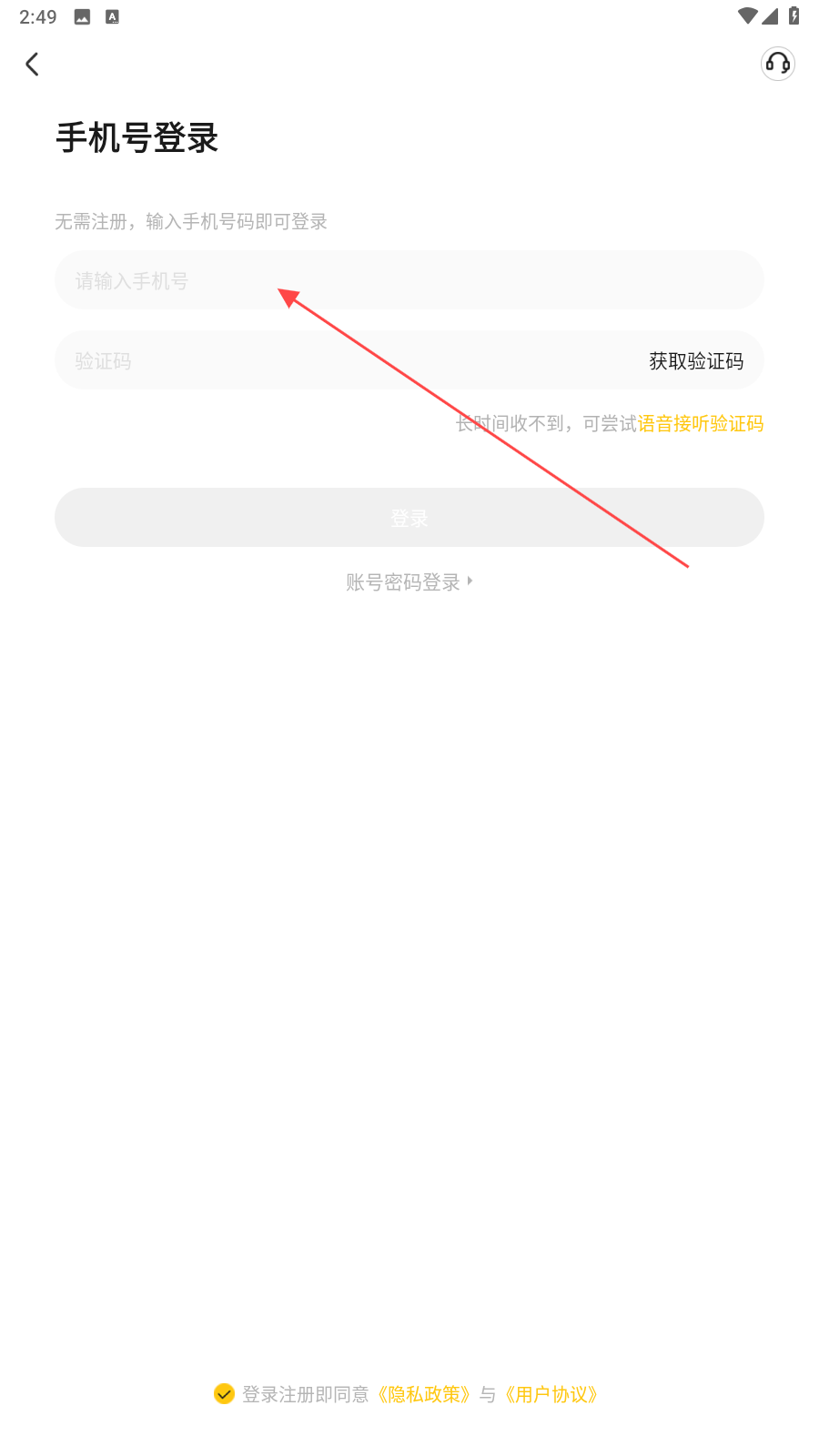This screenshot has height=1456, width=819.
Task: Open customer service headset icon
Action: (778, 64)
